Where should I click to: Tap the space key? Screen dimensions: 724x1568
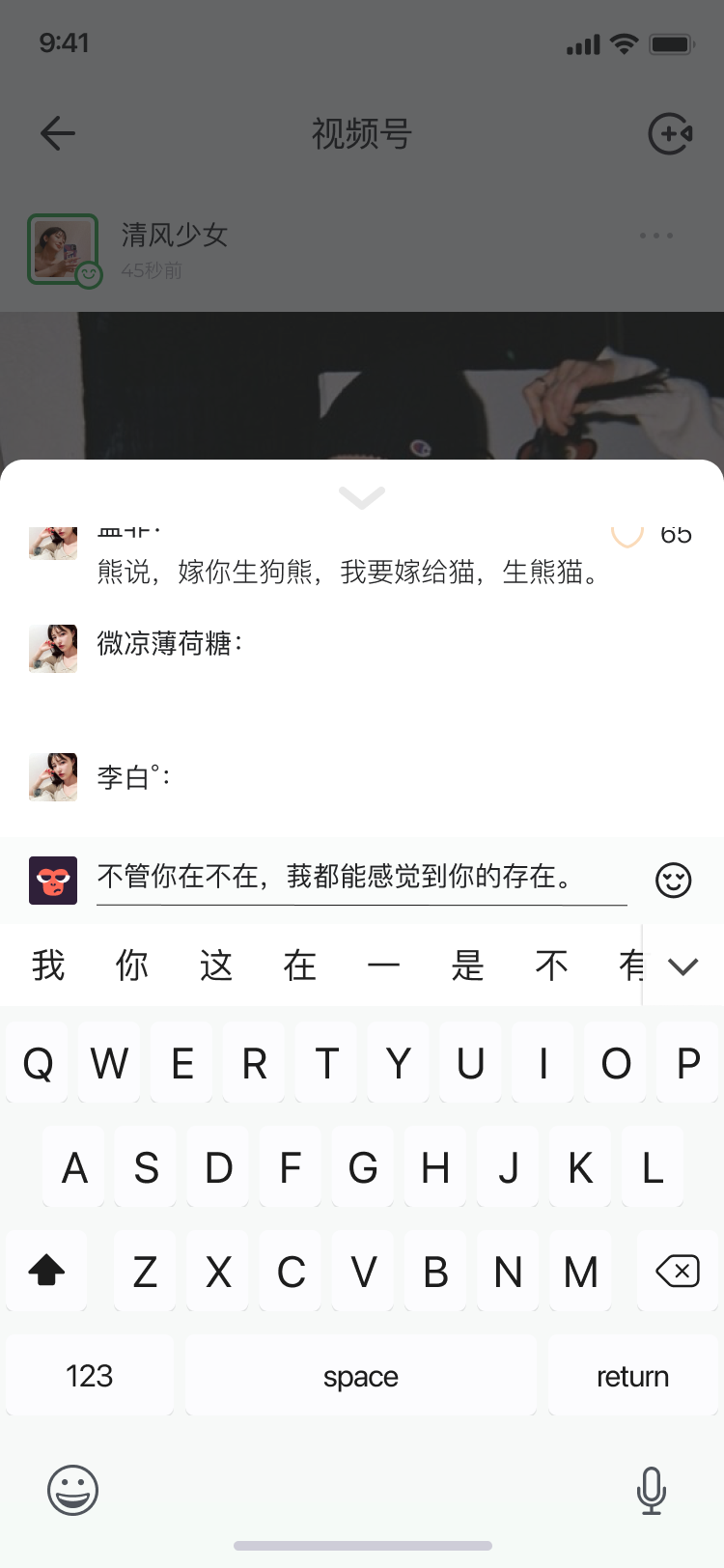360,1376
